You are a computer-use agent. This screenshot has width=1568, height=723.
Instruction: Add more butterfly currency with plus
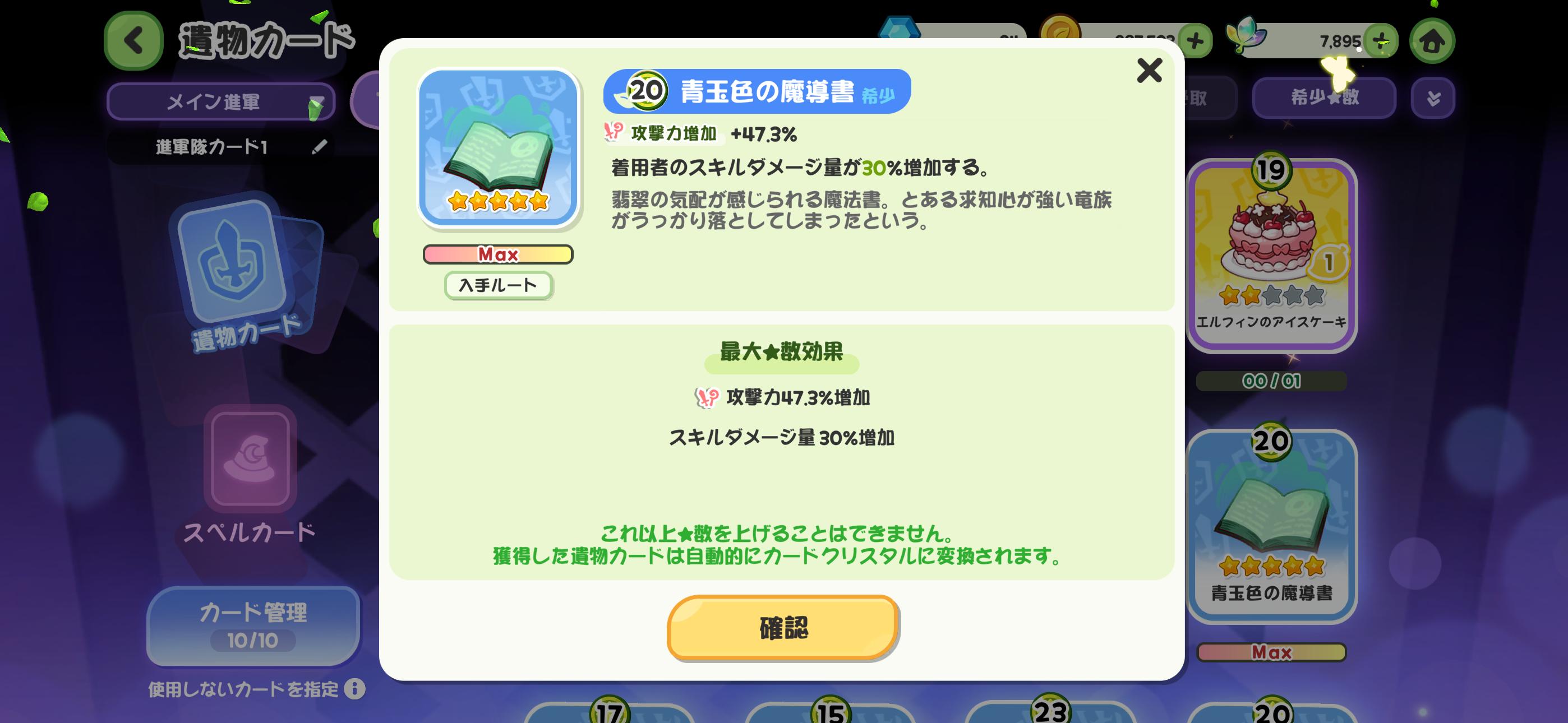1381,41
